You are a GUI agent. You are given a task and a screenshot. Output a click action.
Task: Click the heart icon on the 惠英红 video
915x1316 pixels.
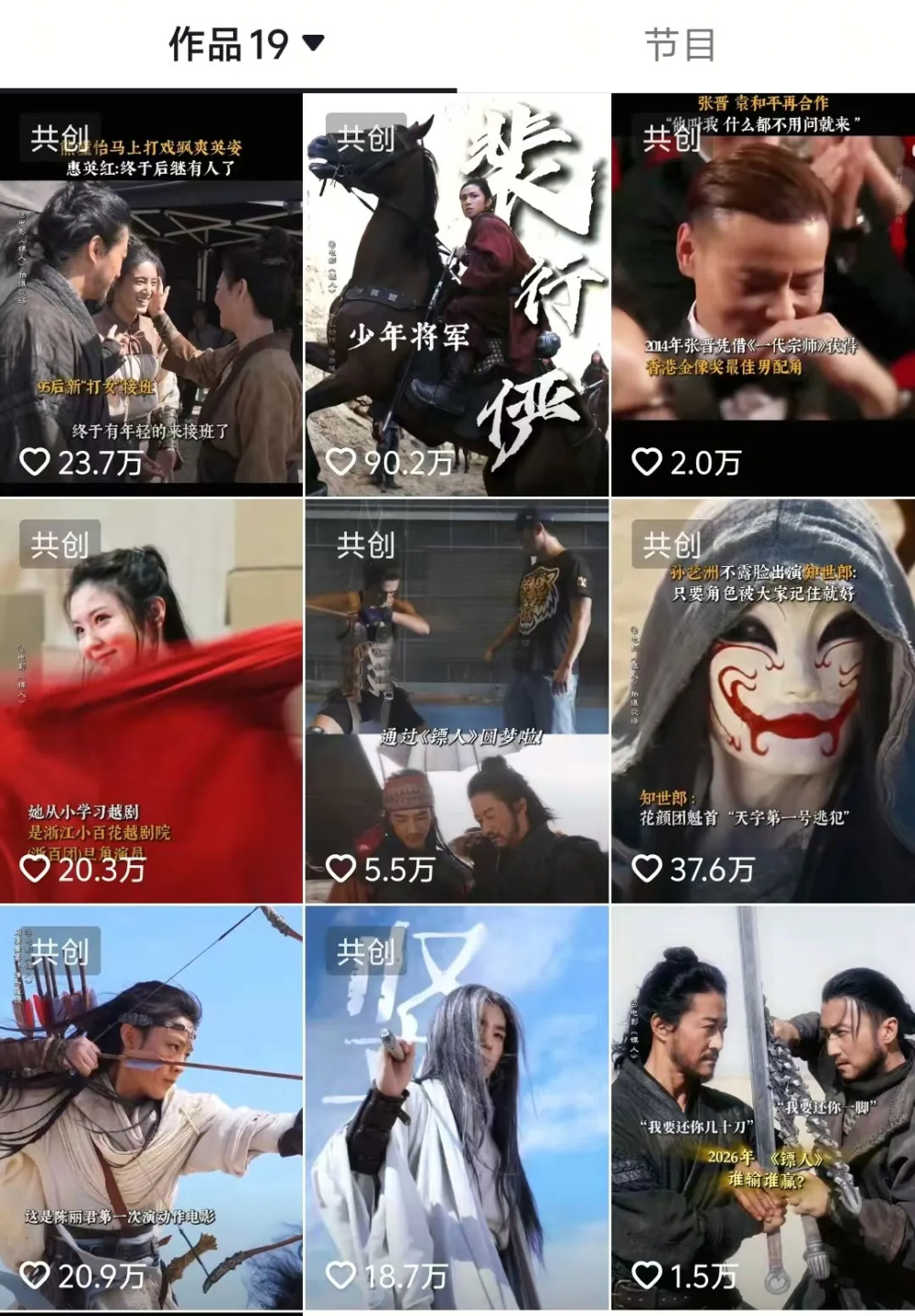tap(37, 461)
